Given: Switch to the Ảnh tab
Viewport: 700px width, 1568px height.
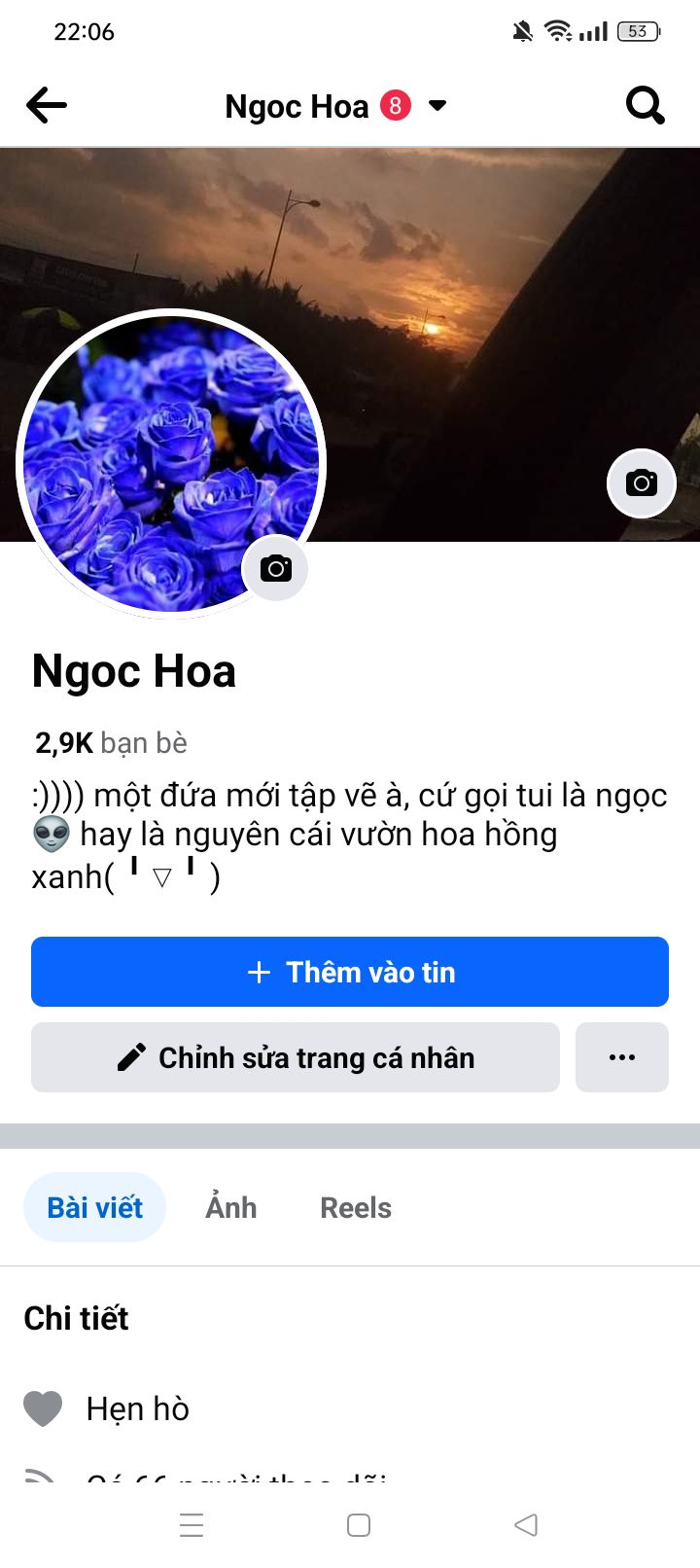Looking at the screenshot, I should pos(231,1207).
